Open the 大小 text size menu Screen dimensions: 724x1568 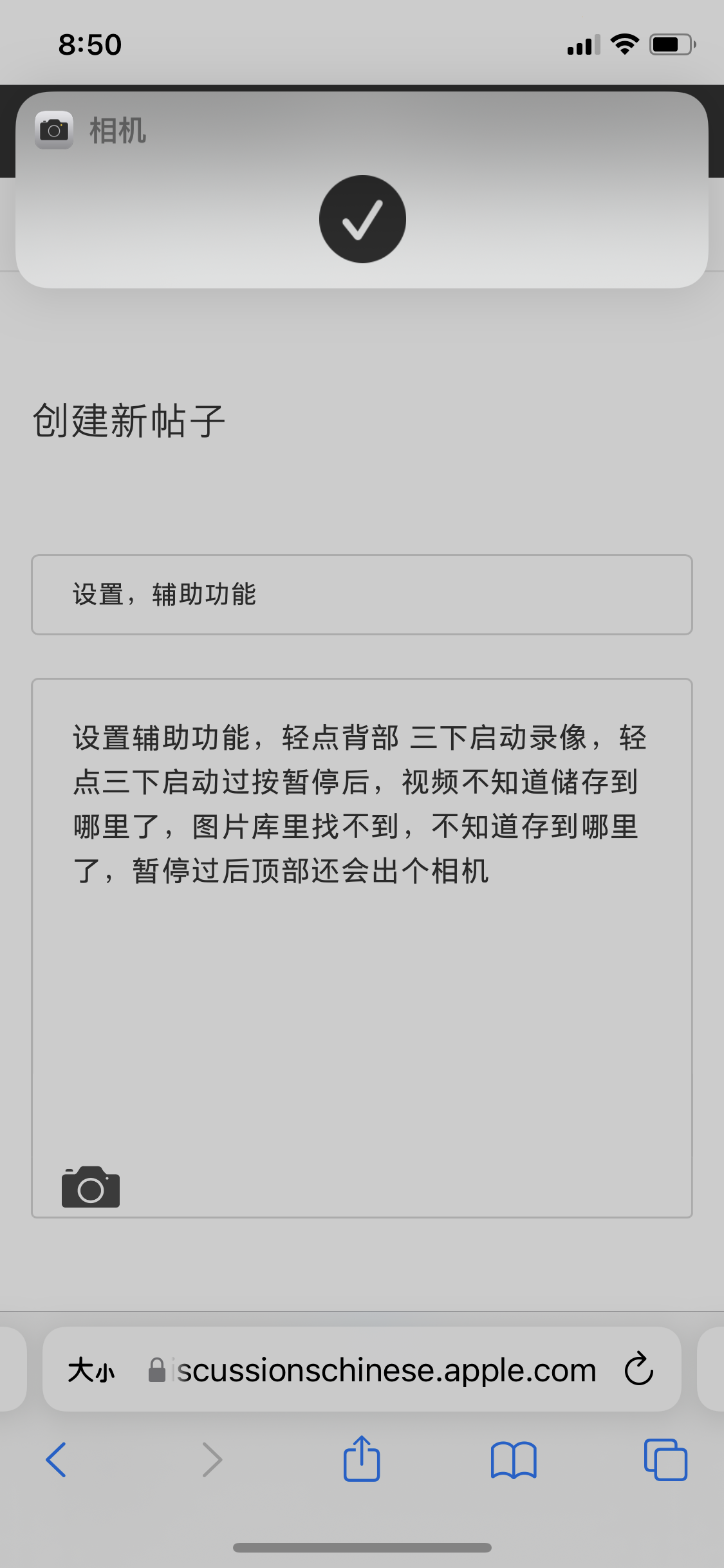pos(91,1370)
